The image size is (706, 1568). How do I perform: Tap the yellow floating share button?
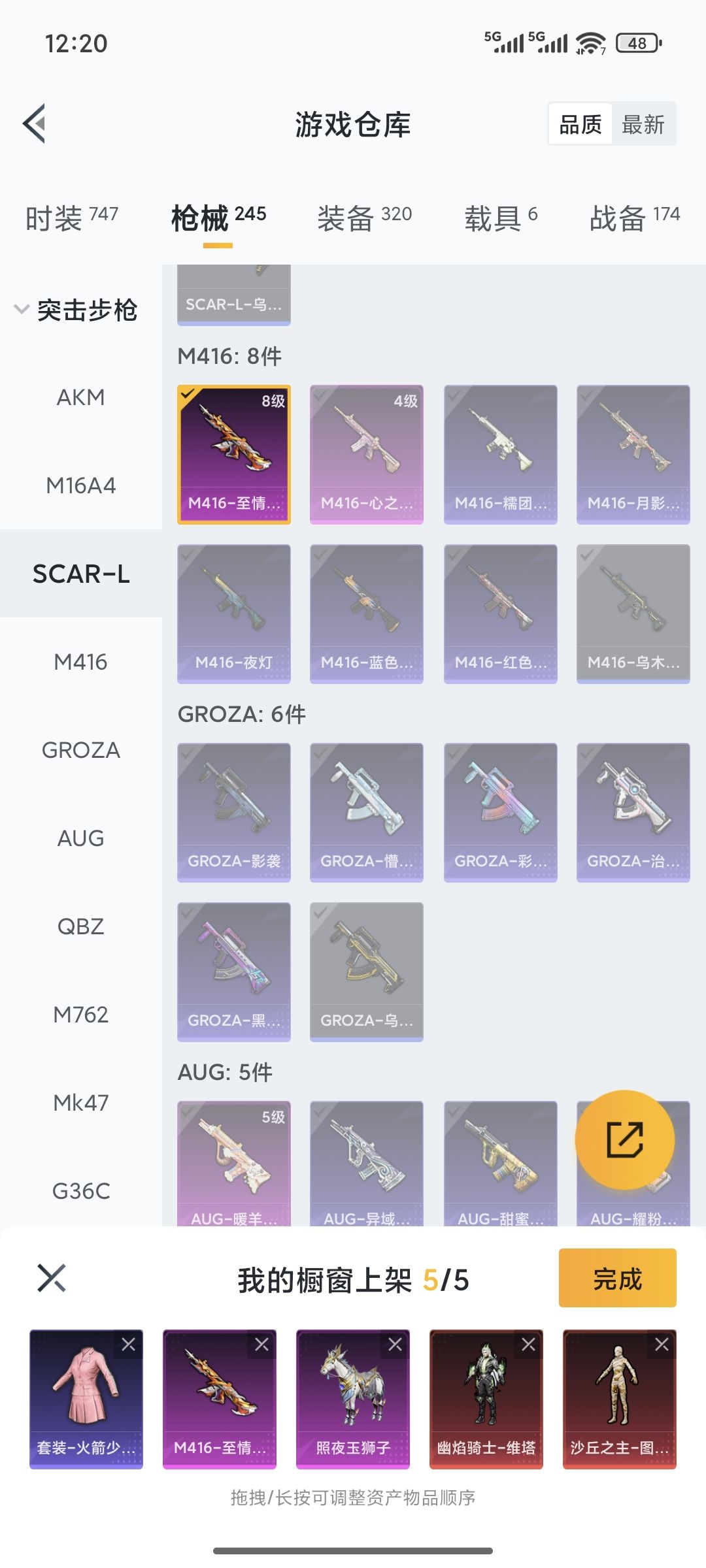click(625, 1139)
